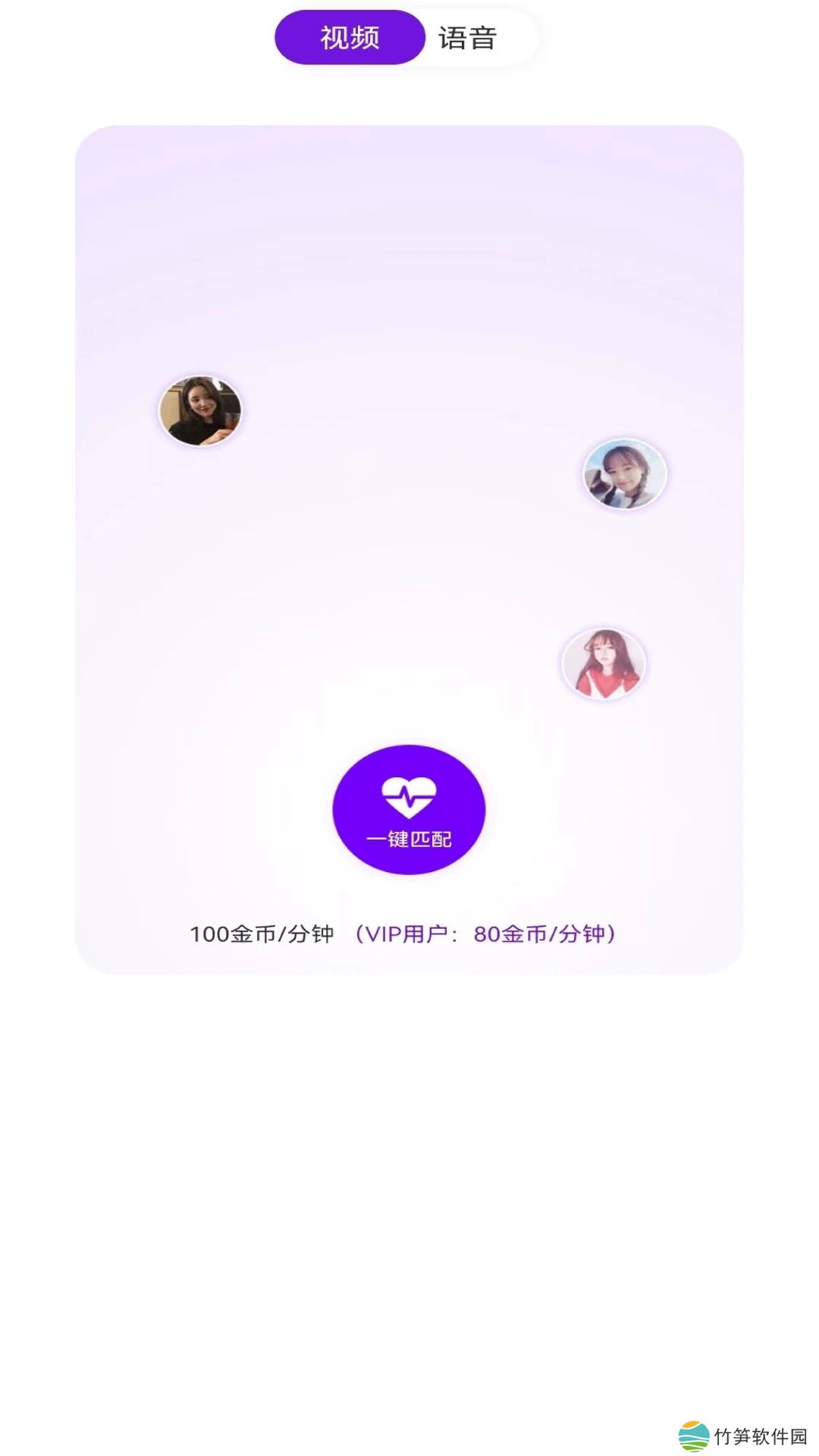Open the avatar of the woman in black
The height and width of the screenshot is (1456, 819).
pyautogui.click(x=200, y=410)
